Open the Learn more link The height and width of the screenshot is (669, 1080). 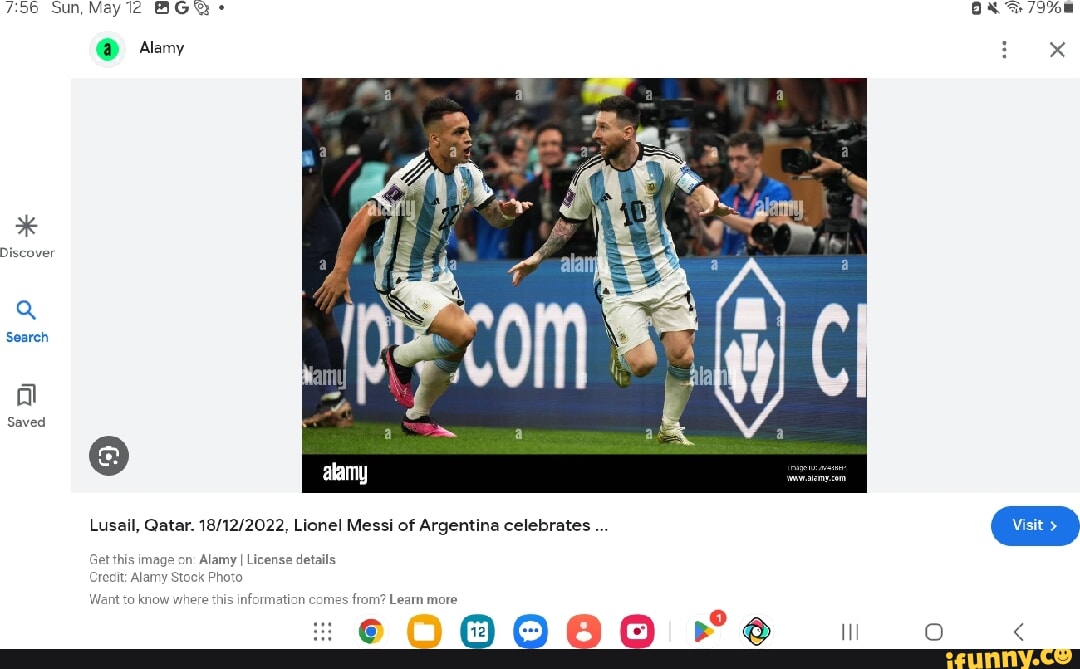click(x=423, y=600)
